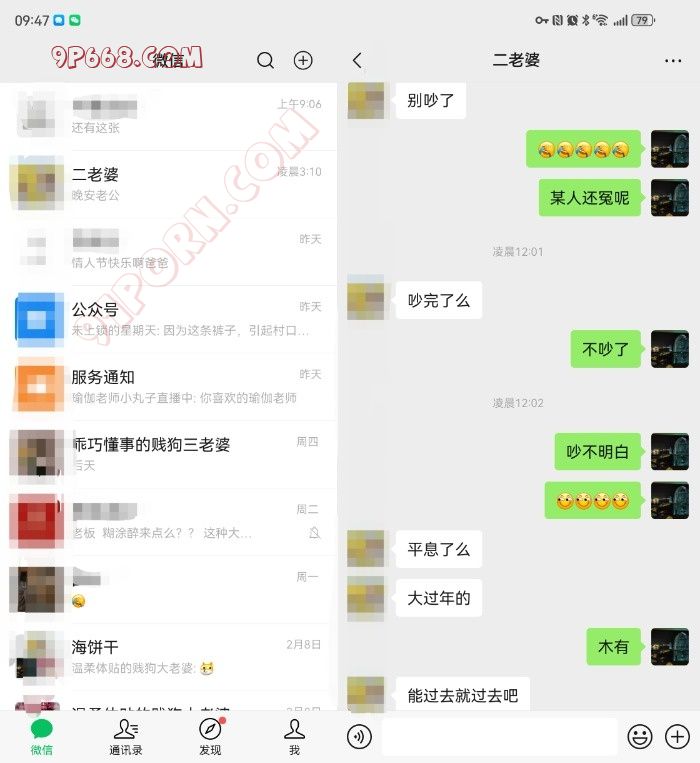Open the emoji picker
The width and height of the screenshot is (700, 763).
[x=639, y=737]
